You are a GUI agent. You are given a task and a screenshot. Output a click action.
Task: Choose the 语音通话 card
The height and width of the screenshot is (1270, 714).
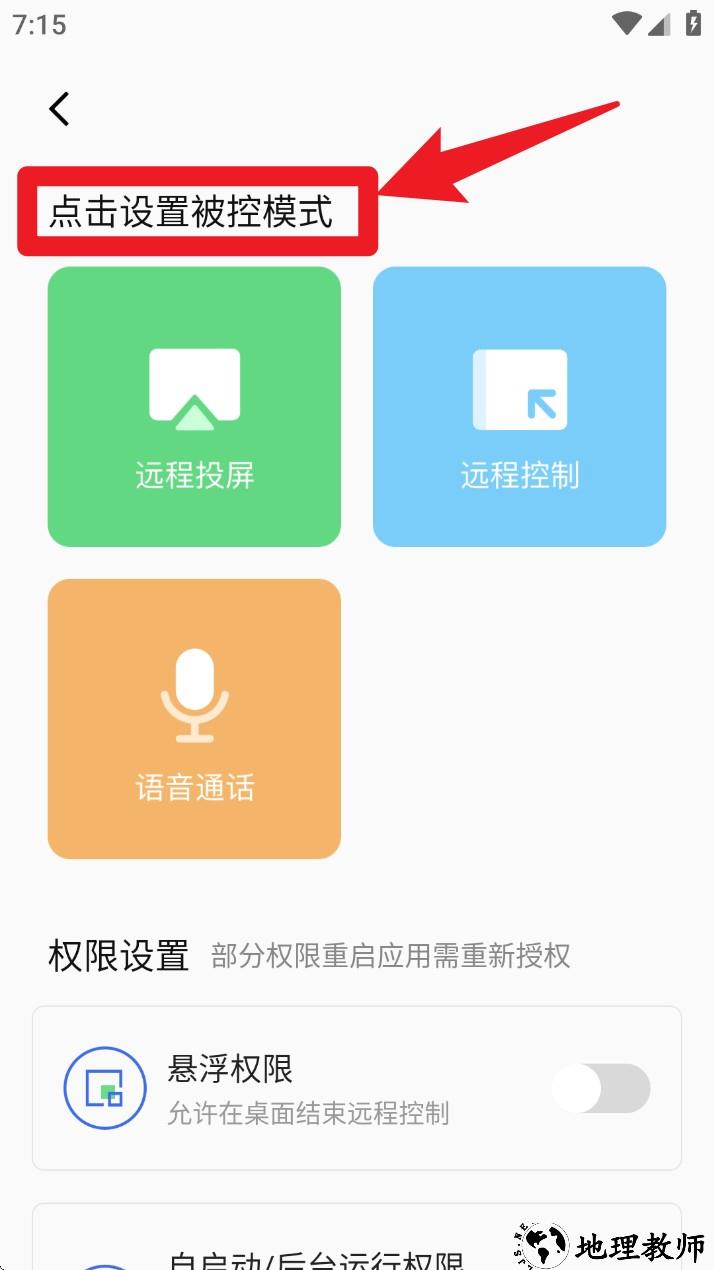tap(194, 719)
